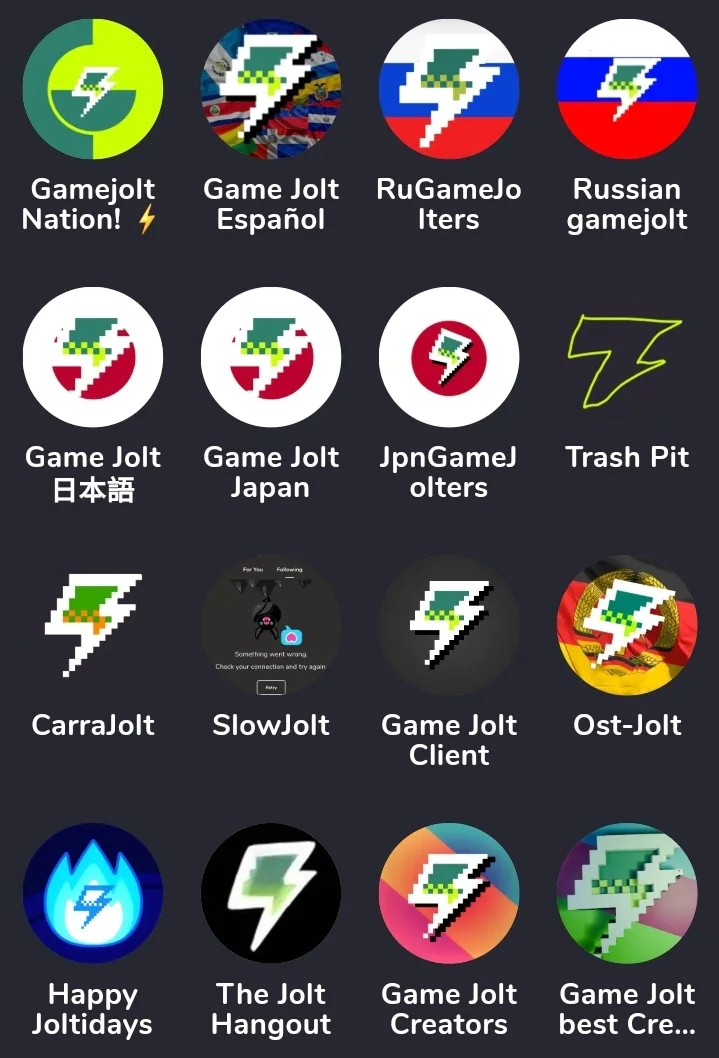Tap the Ost-Jolt community

[x=627, y=625]
